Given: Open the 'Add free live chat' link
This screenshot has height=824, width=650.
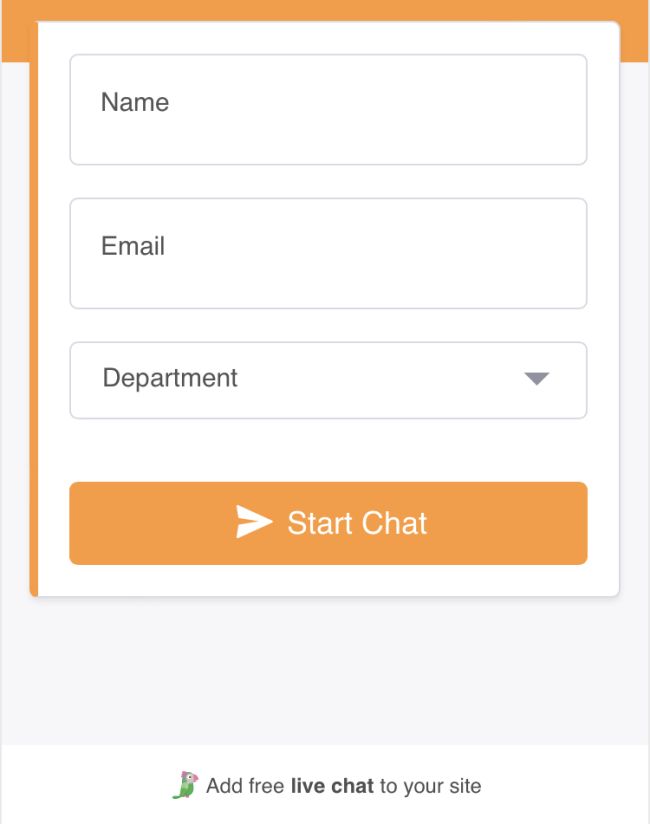Looking at the screenshot, I should pyautogui.click(x=331, y=786).
